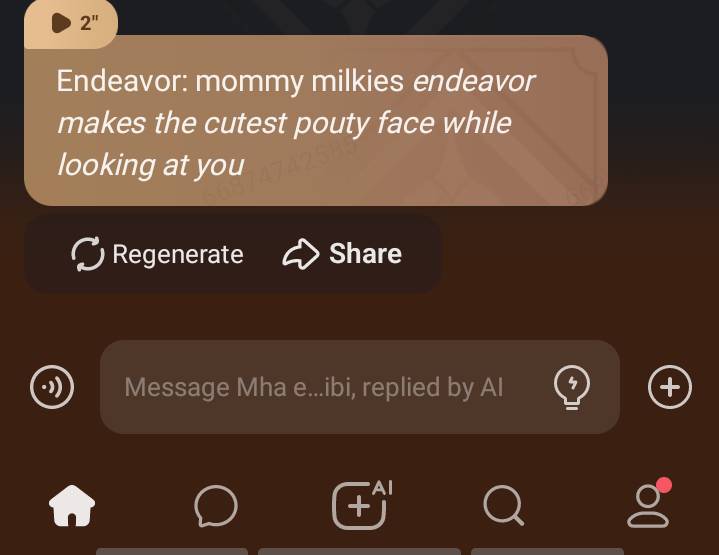This screenshot has width=719, height=555.
Task: Regenerate the AI reply
Action: (157, 254)
